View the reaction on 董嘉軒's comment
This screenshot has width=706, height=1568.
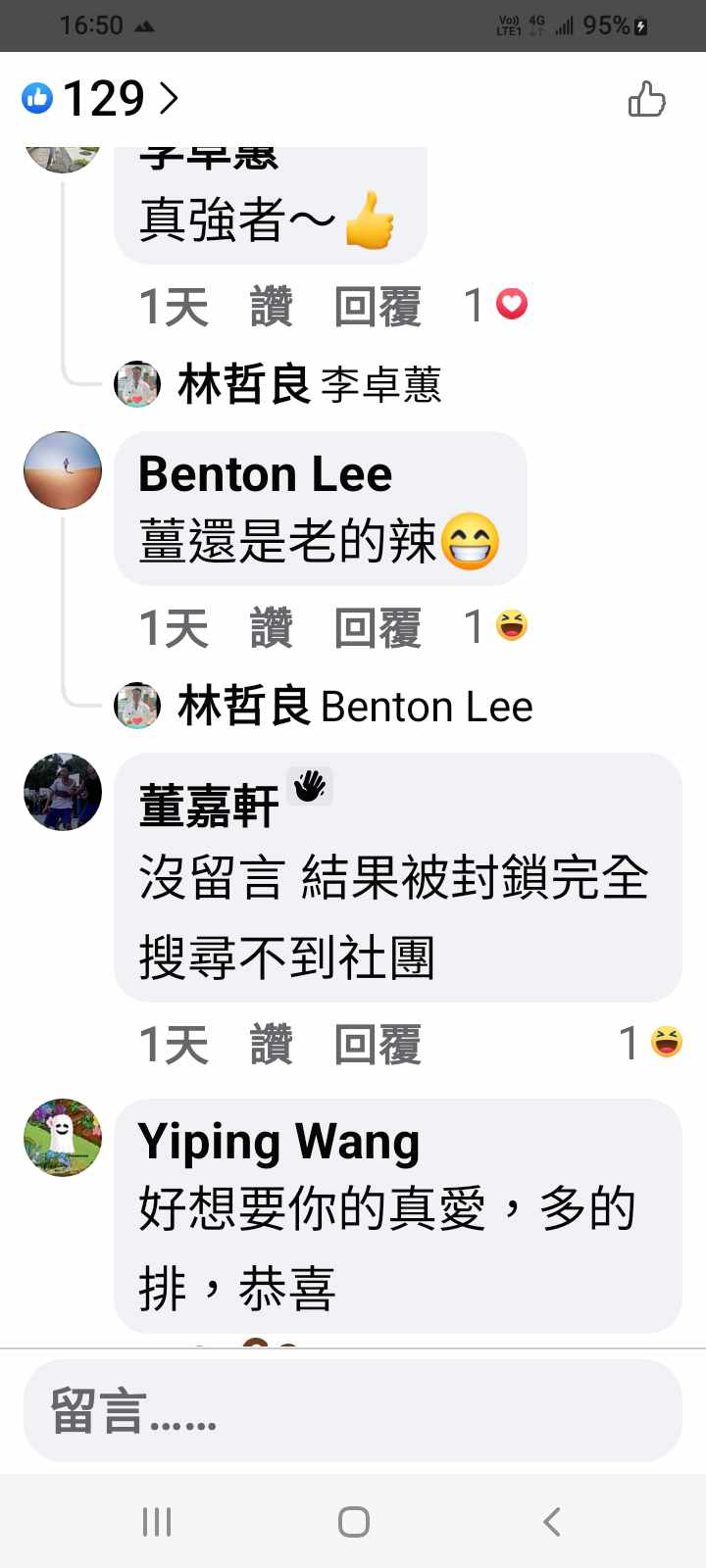[x=651, y=1043]
